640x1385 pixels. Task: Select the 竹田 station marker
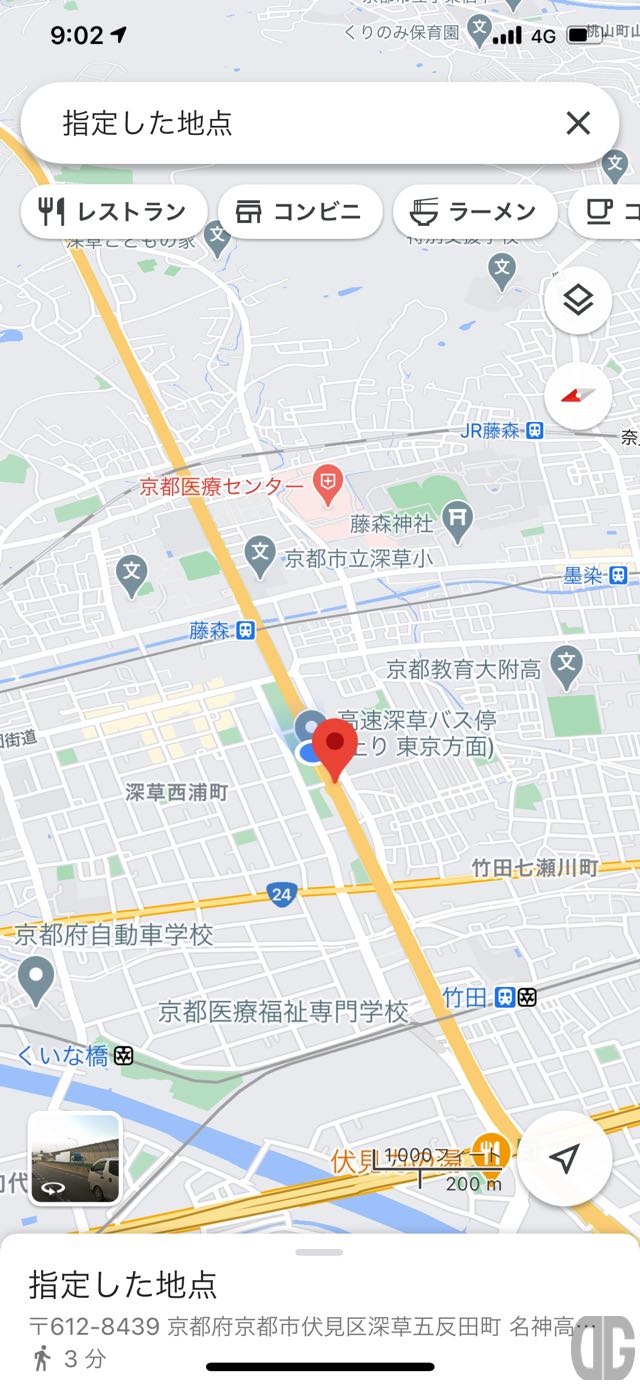point(505,997)
